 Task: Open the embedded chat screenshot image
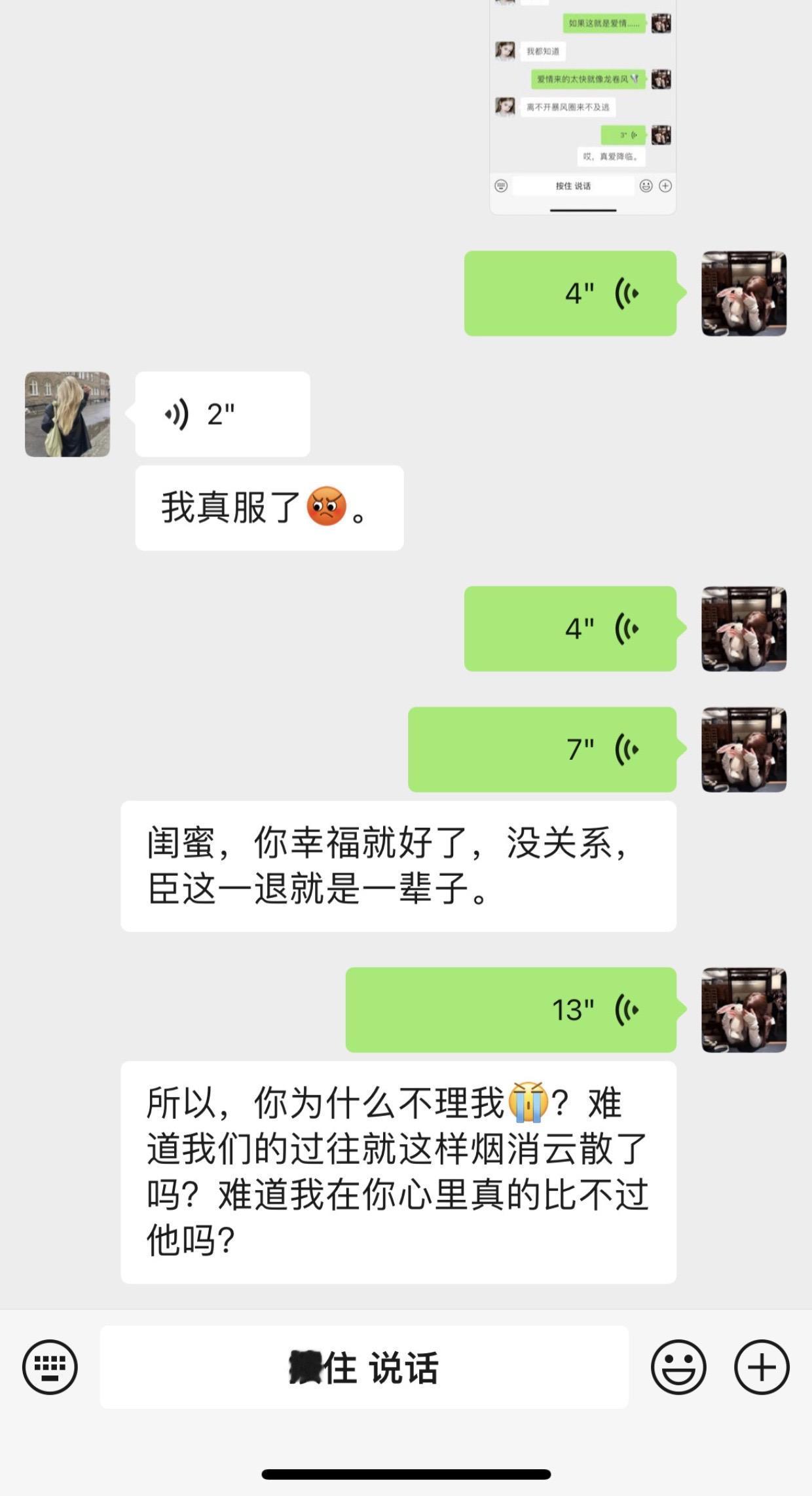581,105
